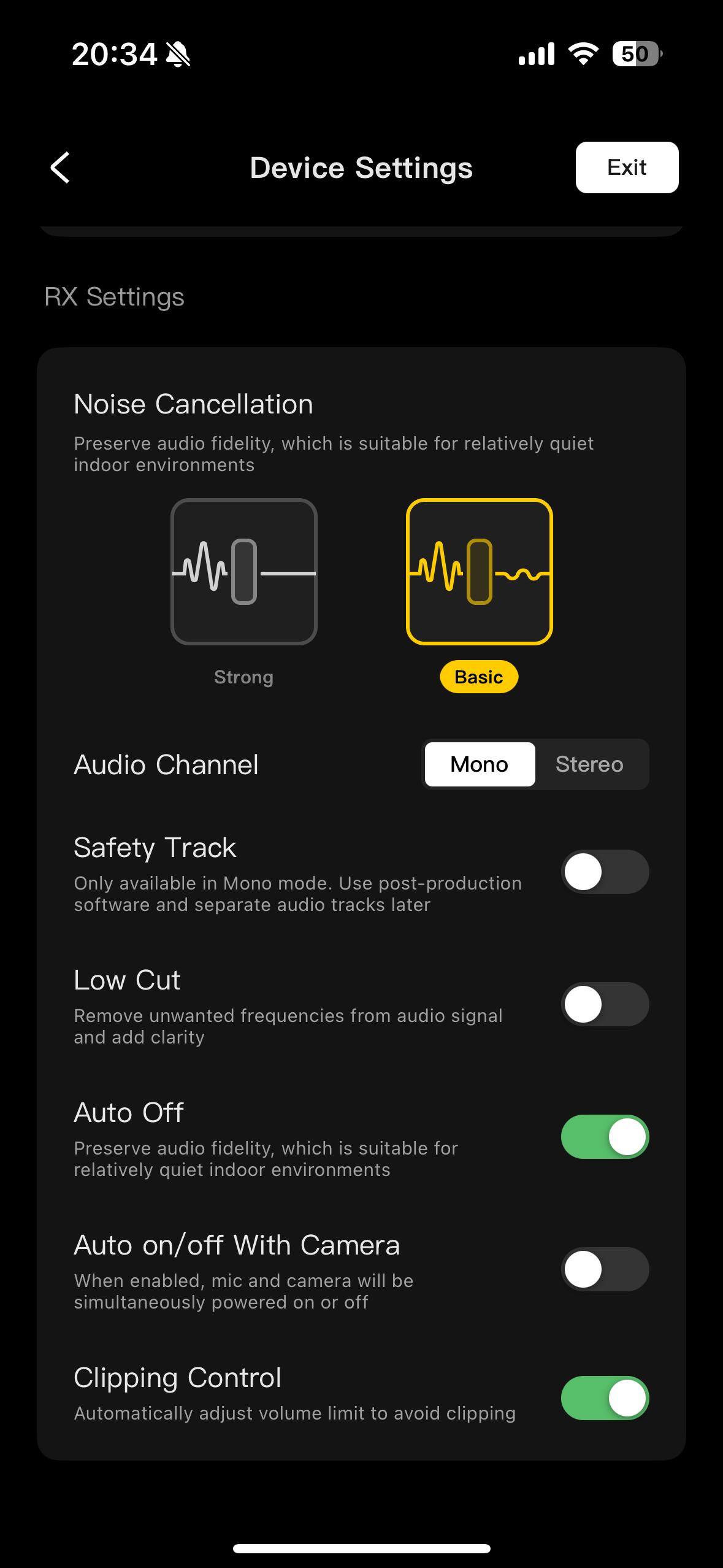Disable the Auto Off switch

point(605,1137)
